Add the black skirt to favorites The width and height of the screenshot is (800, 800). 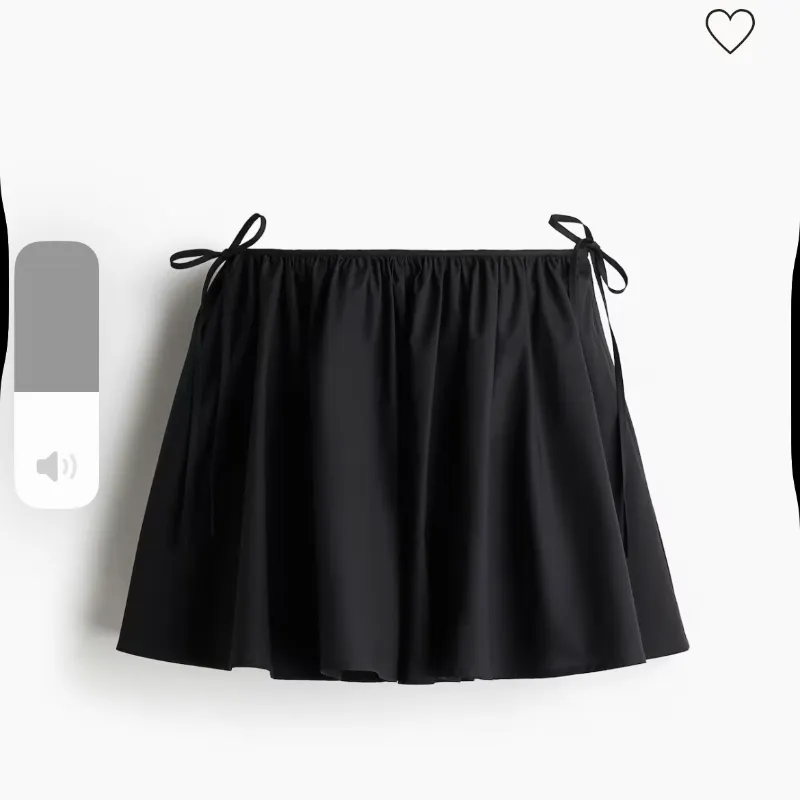tap(730, 32)
